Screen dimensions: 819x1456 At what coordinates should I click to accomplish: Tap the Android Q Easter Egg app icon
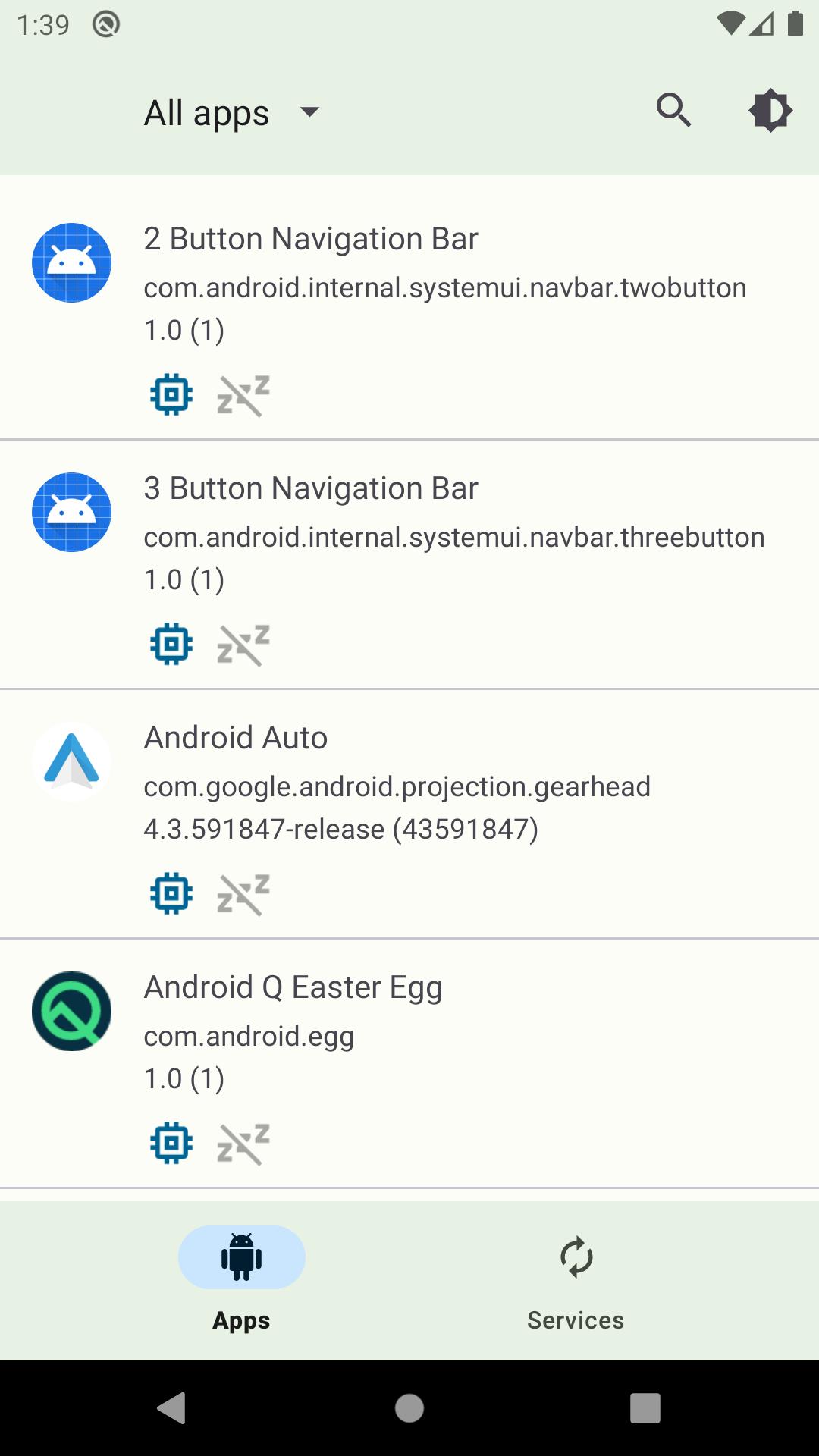(x=71, y=1010)
